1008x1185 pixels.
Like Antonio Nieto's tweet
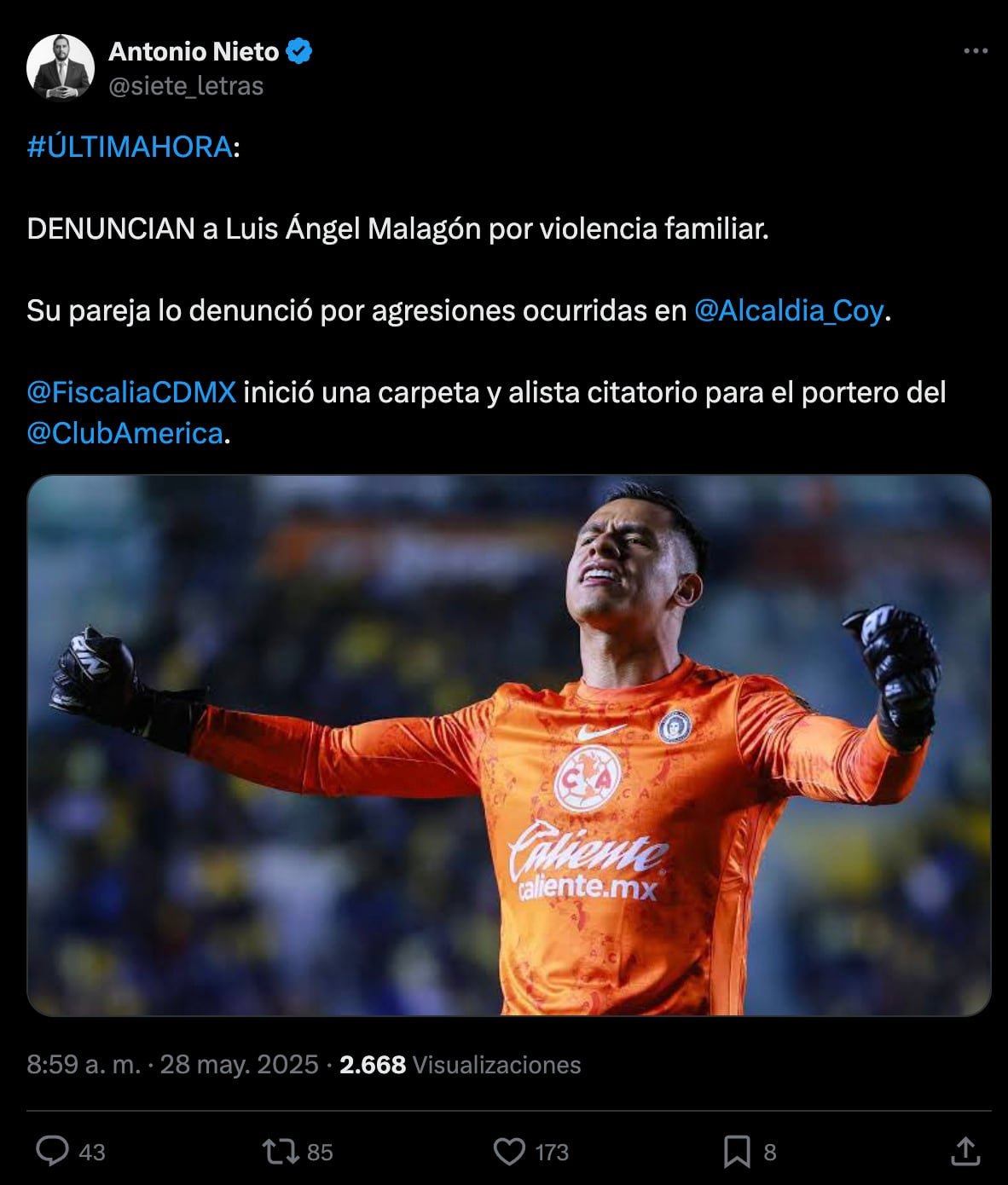click(510, 1152)
